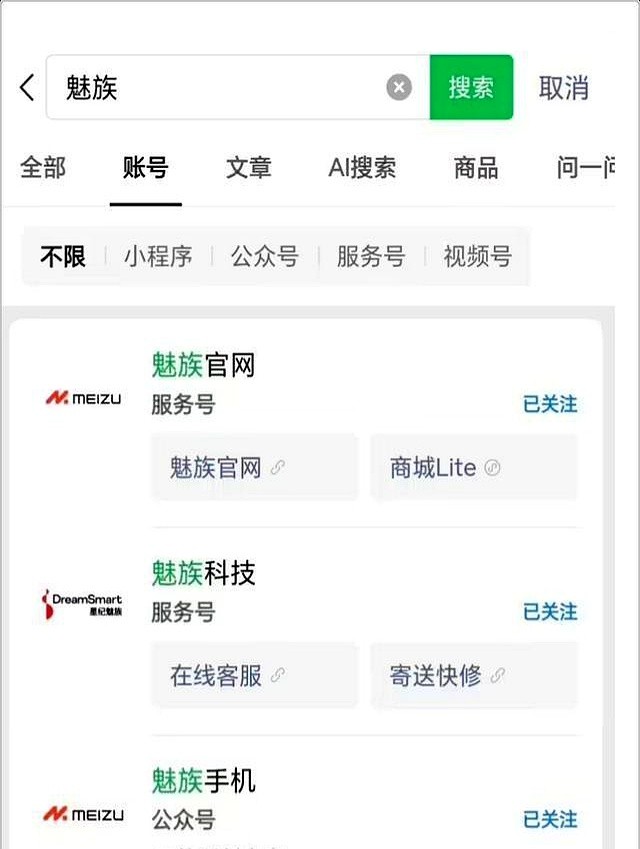
Task: Cancel the search with 取消
Action: pyautogui.click(x=563, y=88)
